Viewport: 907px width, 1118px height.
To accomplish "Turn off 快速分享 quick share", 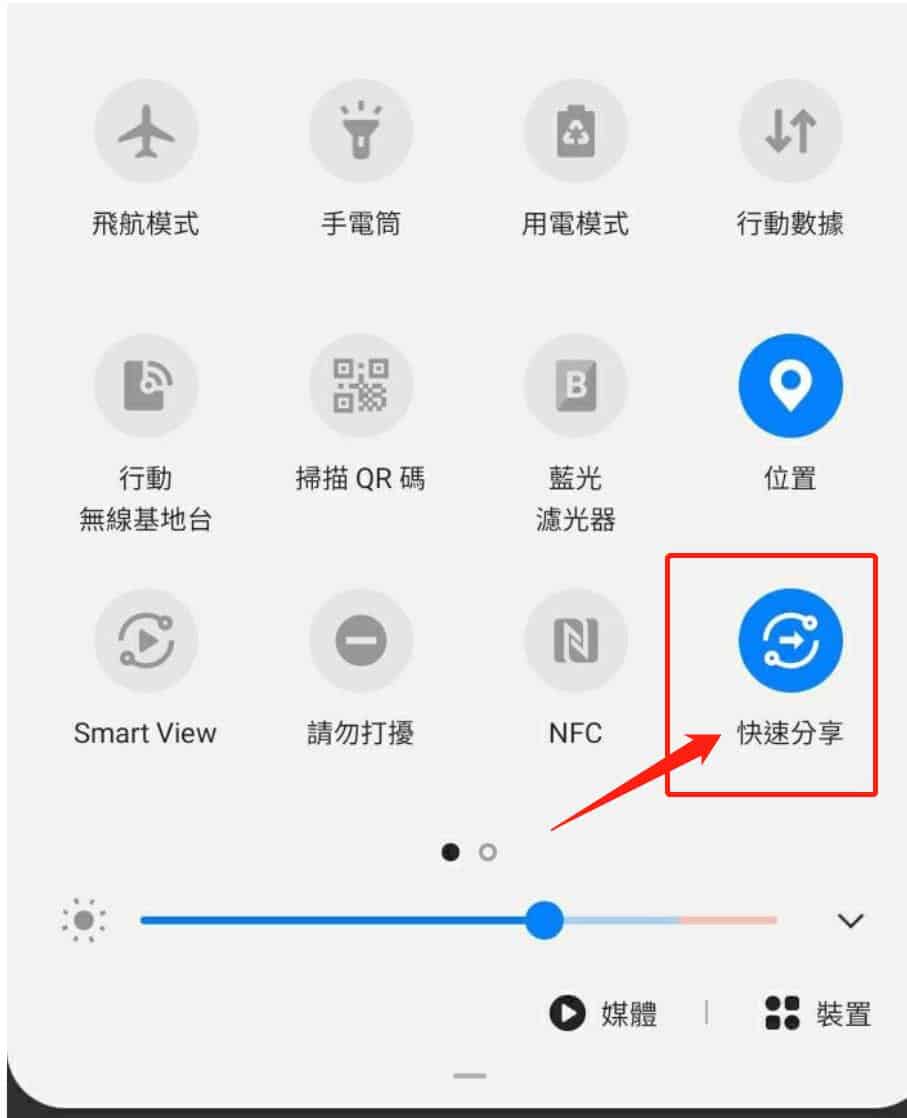I will point(790,640).
